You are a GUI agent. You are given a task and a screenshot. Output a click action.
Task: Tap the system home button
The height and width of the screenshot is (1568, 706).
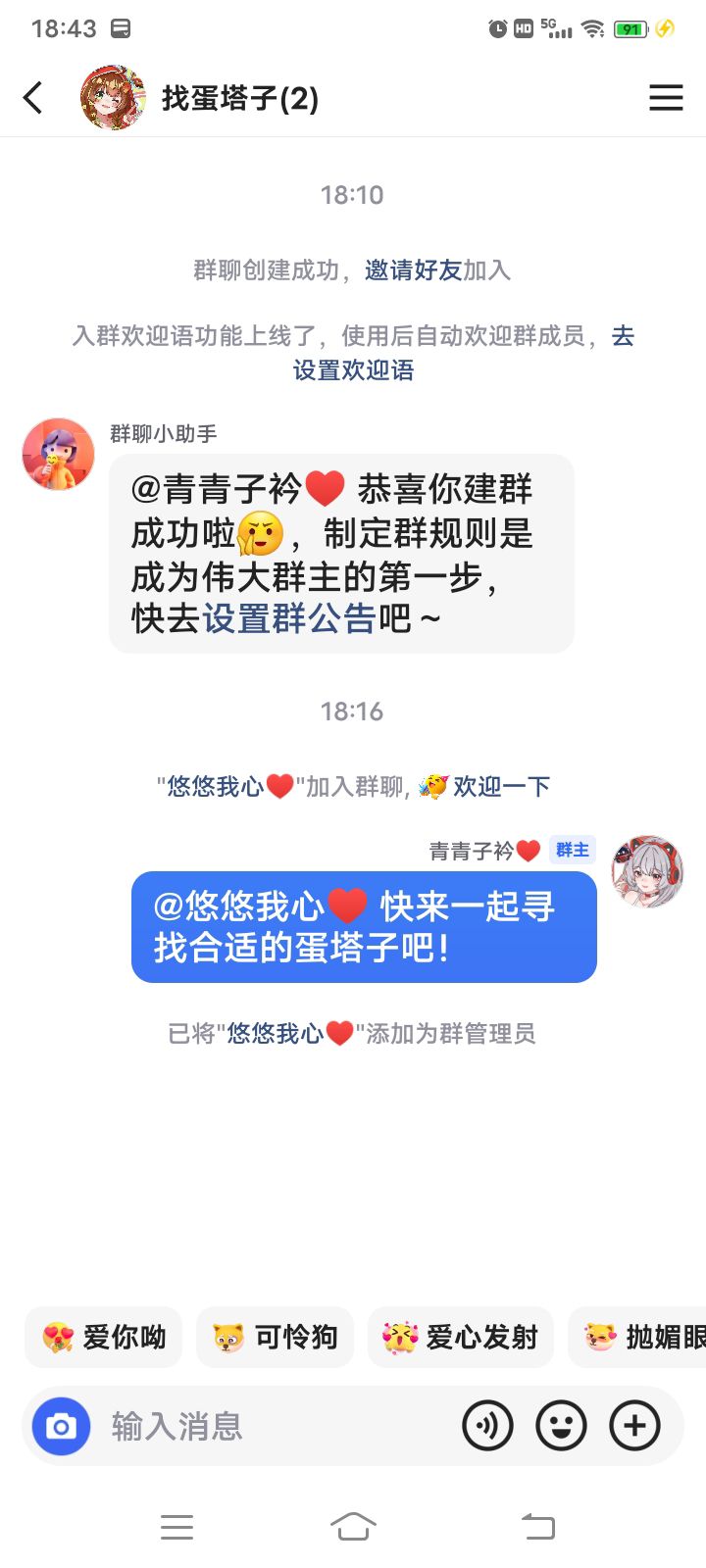pyautogui.click(x=353, y=1526)
